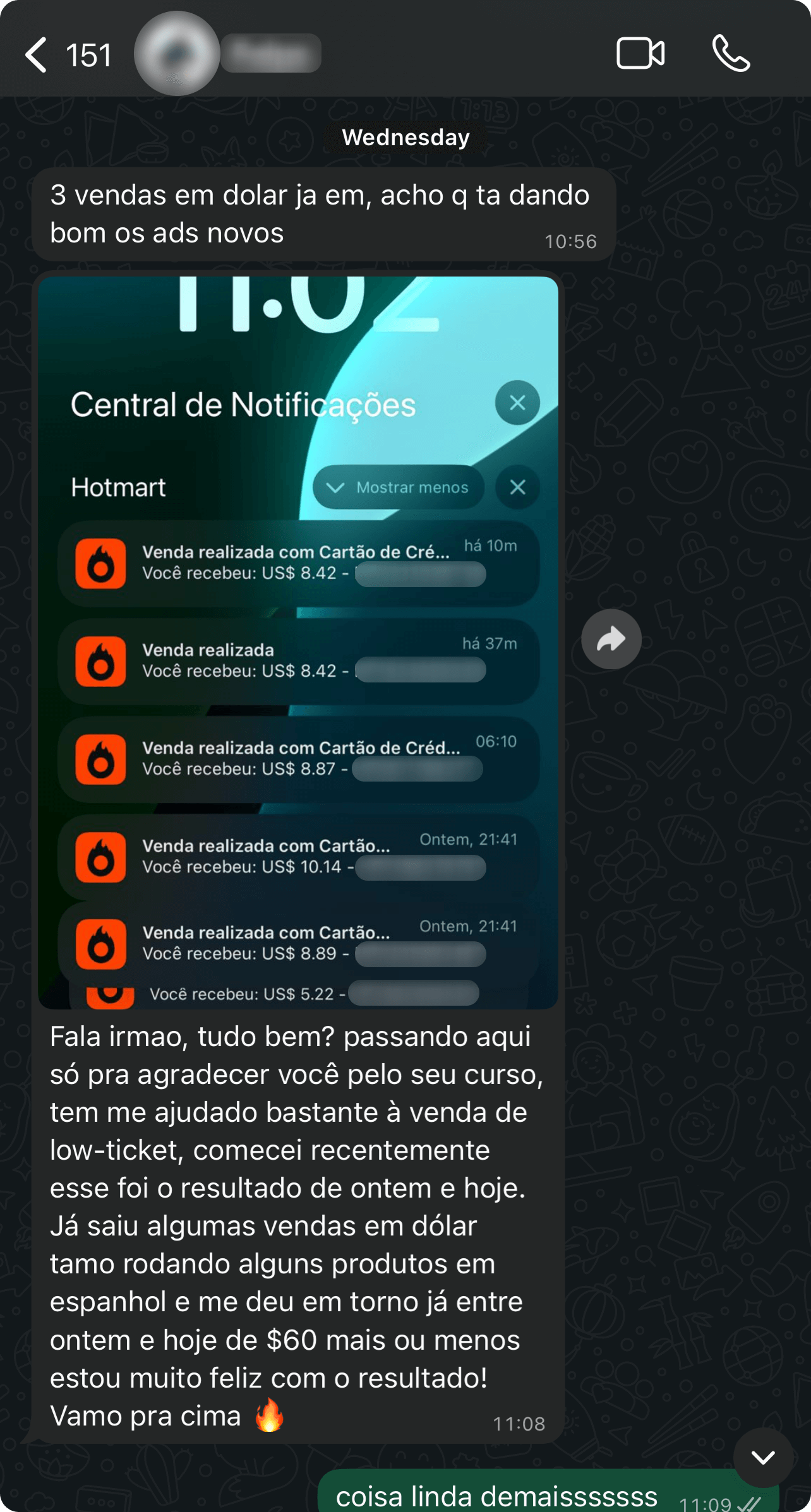This screenshot has width=811, height=1512.
Task: Jump to the latest messages
Action: pyautogui.click(x=763, y=1457)
